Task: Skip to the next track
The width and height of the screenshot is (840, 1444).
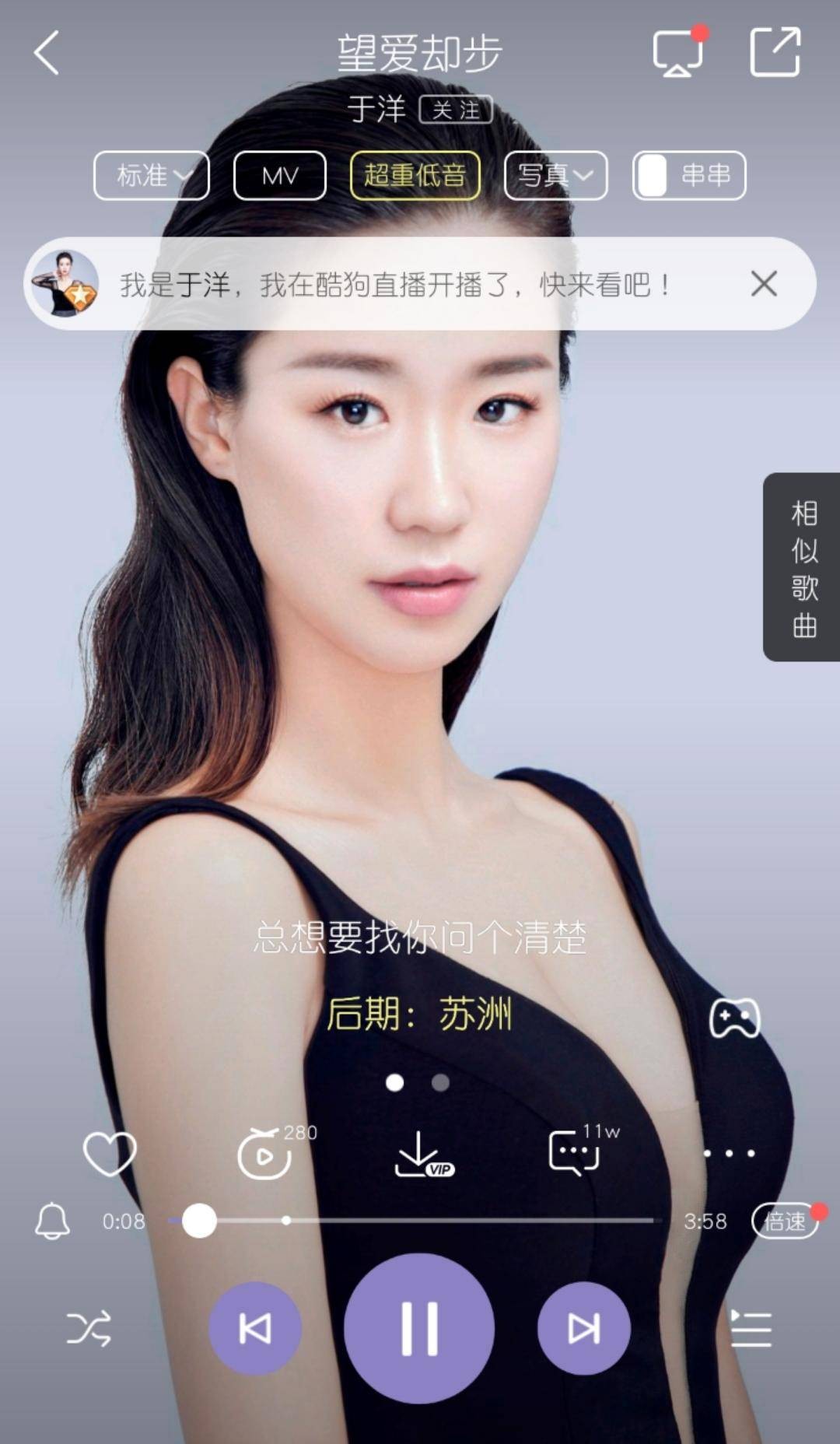Action: click(583, 1328)
